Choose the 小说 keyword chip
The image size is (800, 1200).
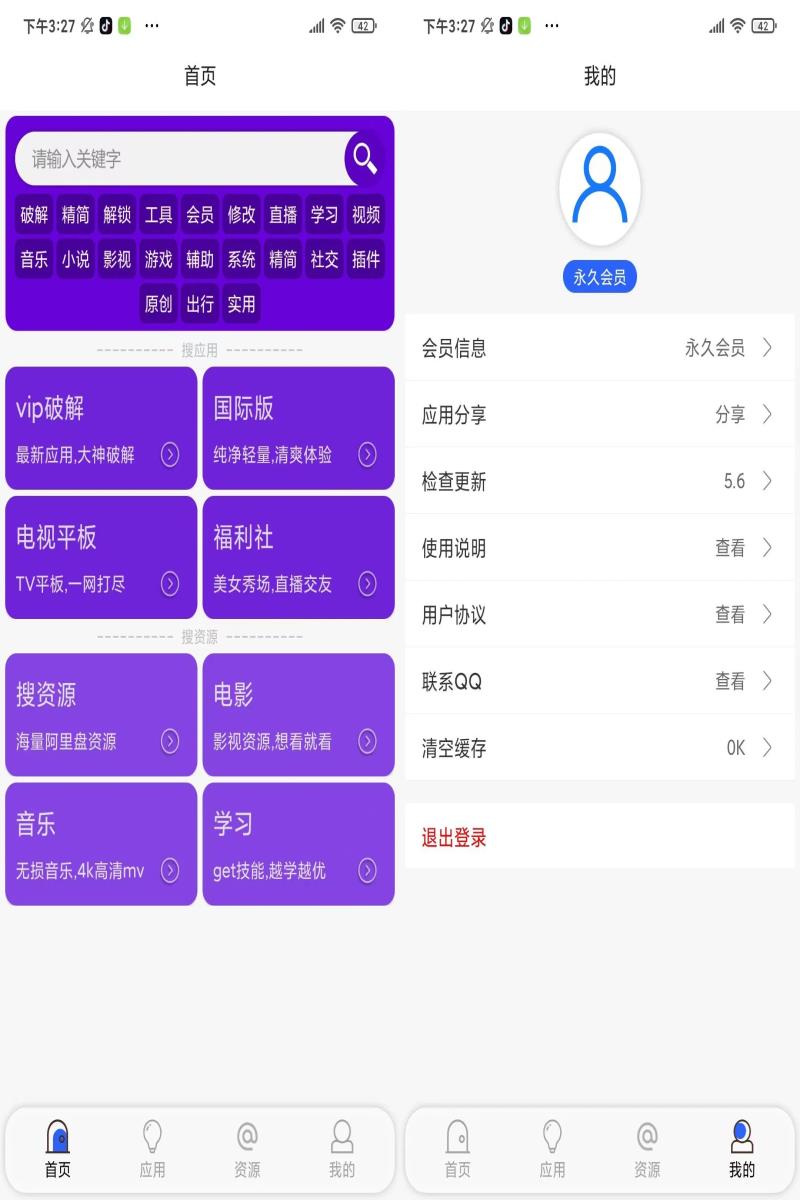pos(76,260)
